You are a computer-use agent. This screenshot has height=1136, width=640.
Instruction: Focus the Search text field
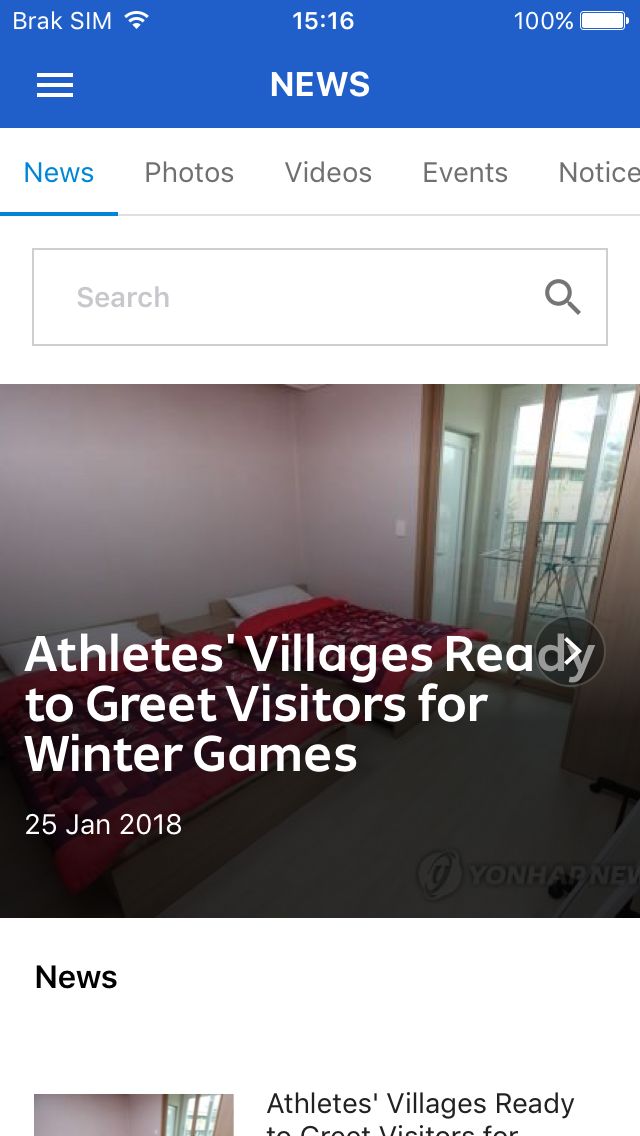(320, 297)
